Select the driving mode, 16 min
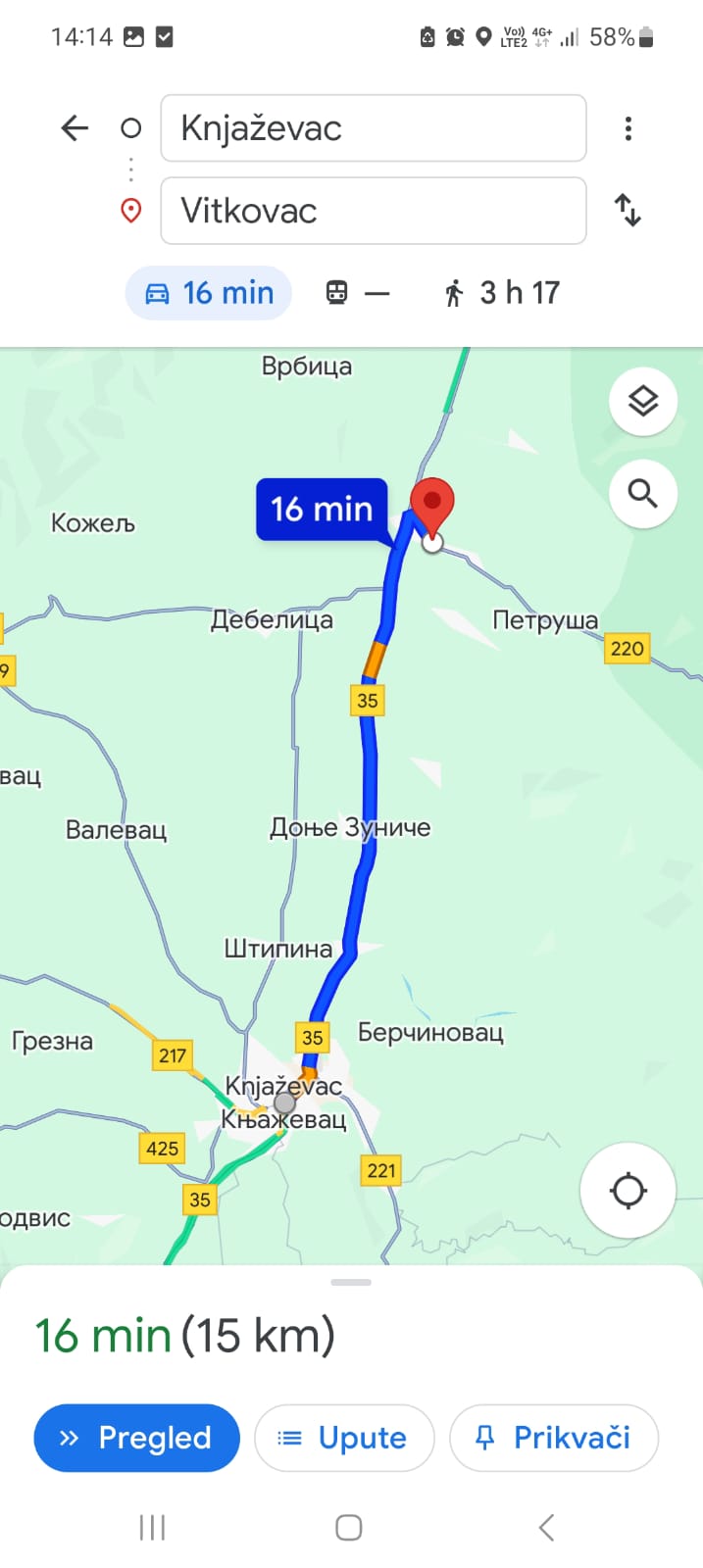Screen dimensions: 703x1568 (209, 293)
